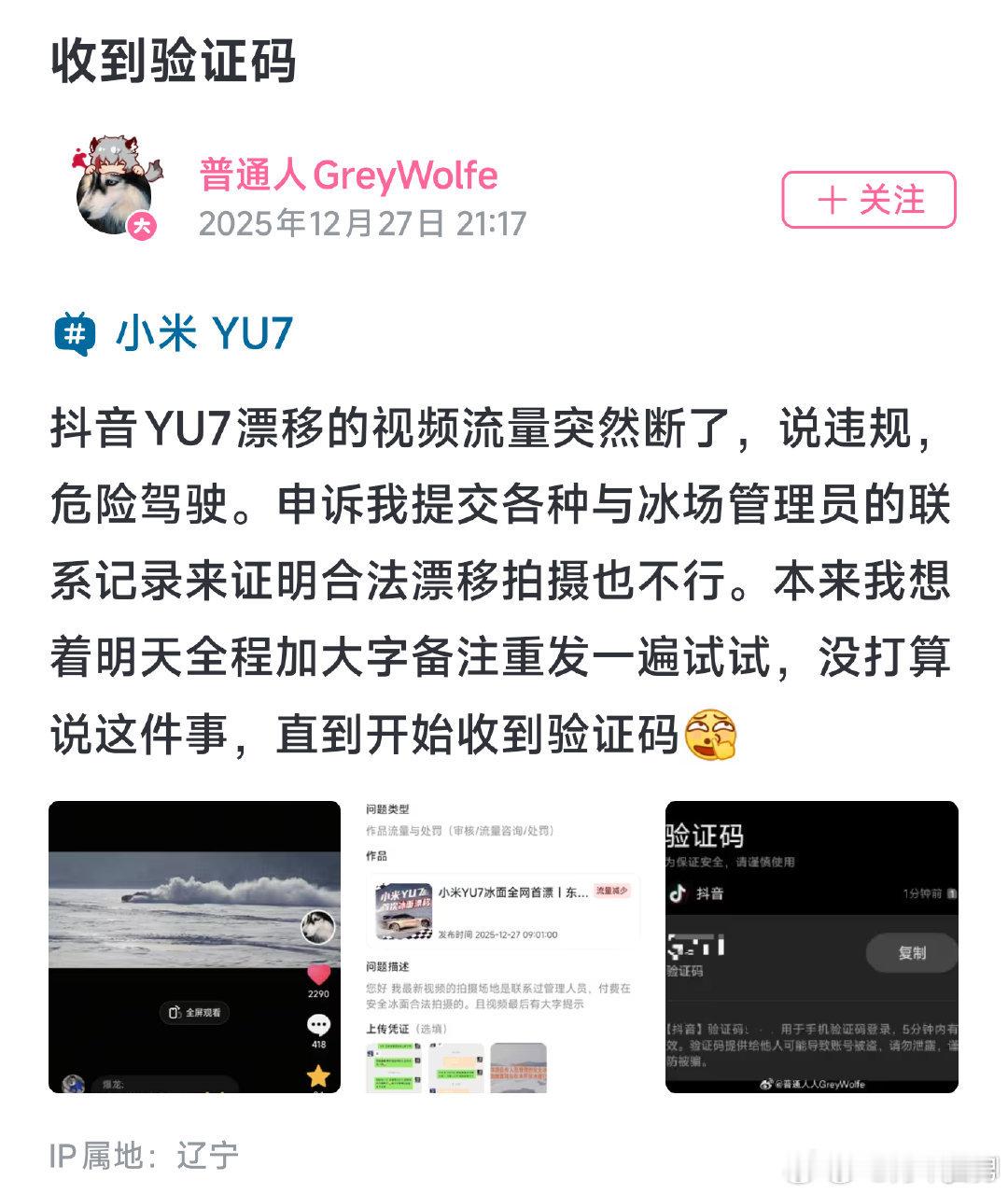Tap the creator avatar circle in the ice video
The height and width of the screenshot is (1194, 1008).
click(317, 928)
